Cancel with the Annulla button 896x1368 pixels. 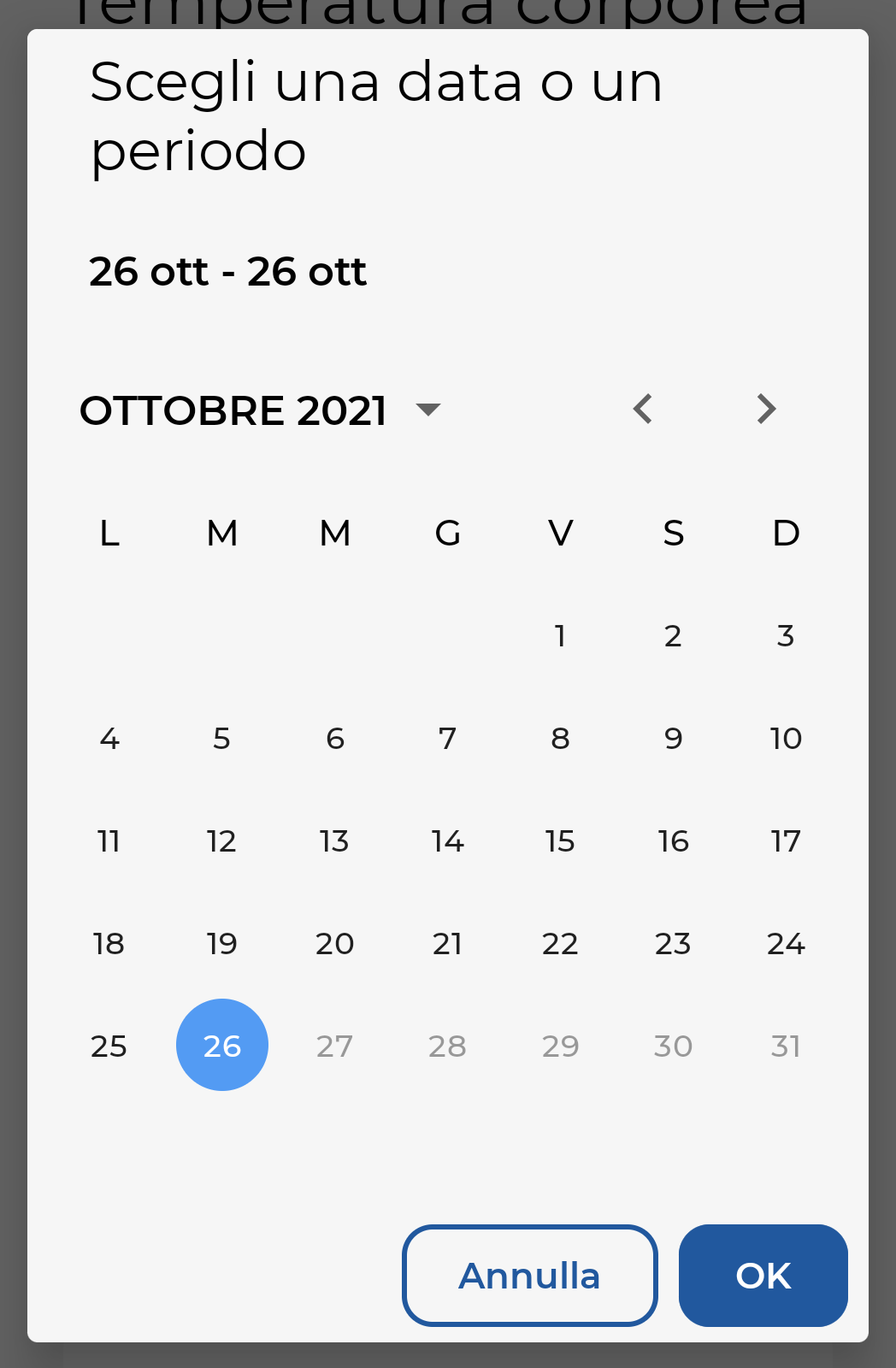click(x=529, y=1275)
